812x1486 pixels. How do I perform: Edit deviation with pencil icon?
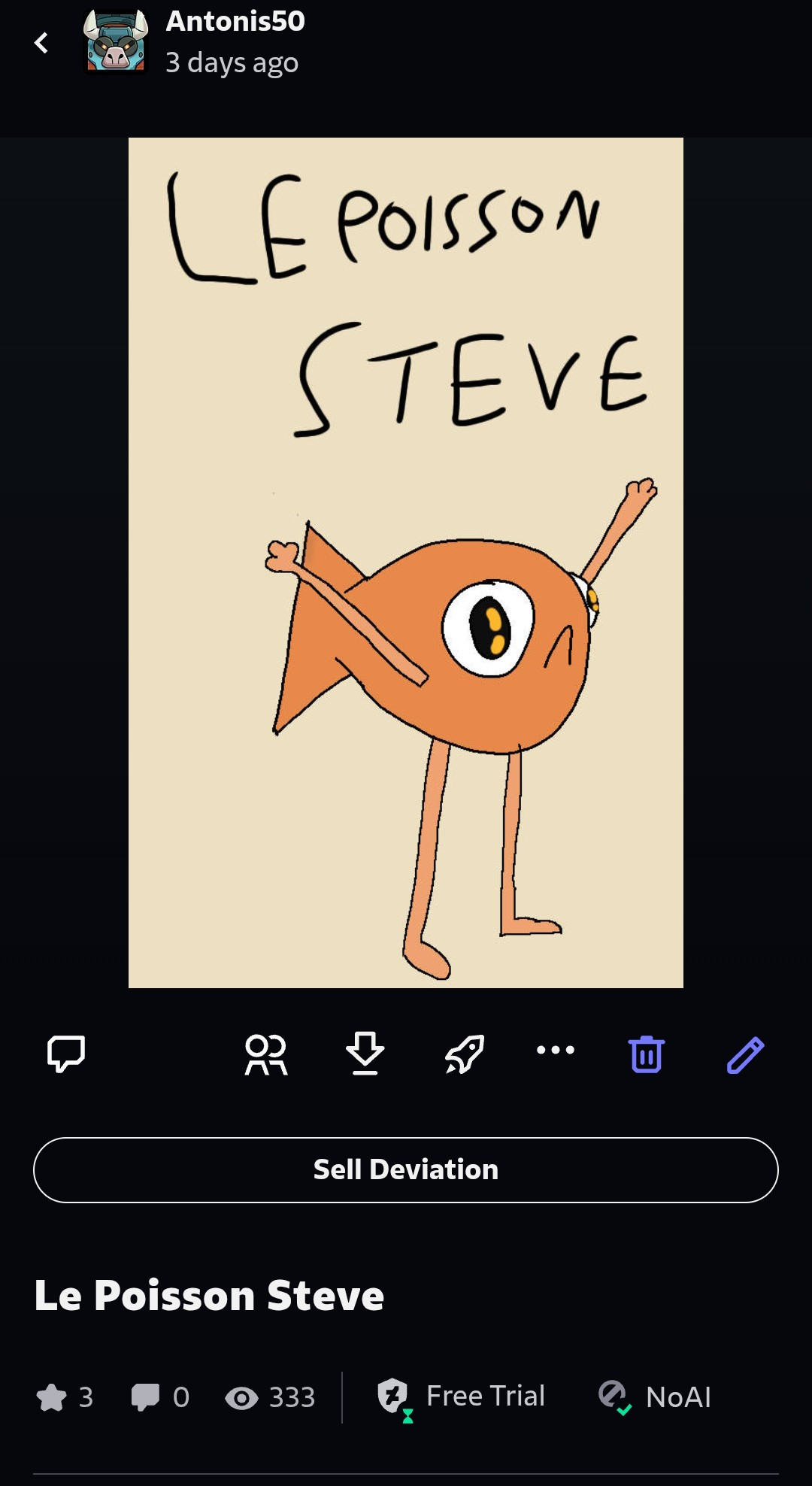pyautogui.click(x=745, y=1054)
